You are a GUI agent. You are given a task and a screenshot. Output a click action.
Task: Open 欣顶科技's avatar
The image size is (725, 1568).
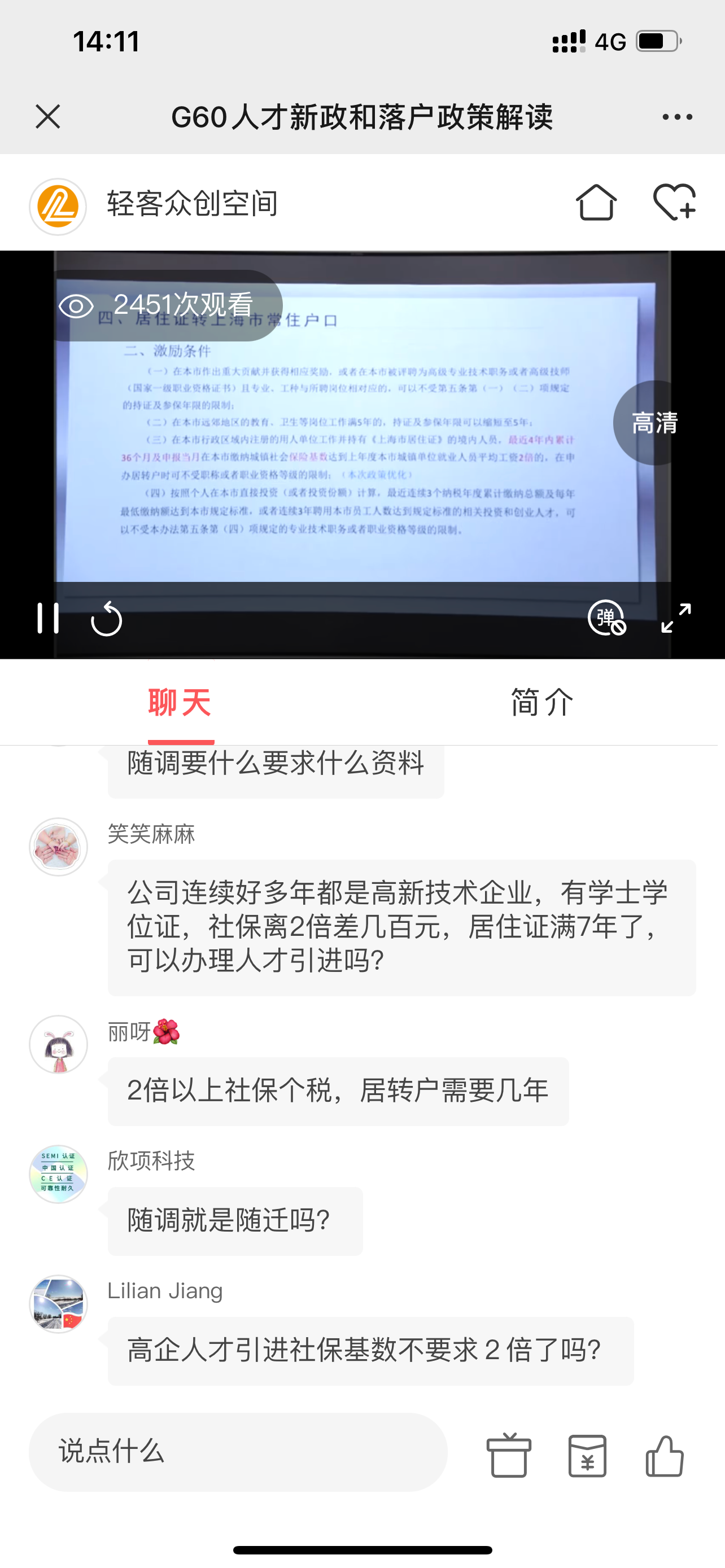58,1174
